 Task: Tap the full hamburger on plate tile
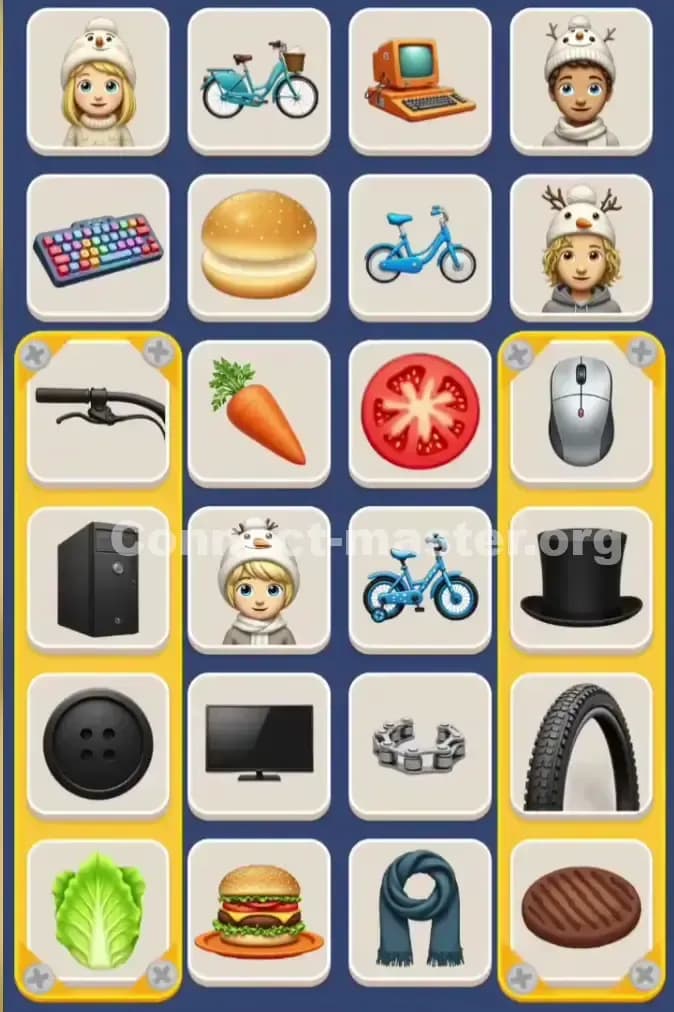tap(259, 910)
